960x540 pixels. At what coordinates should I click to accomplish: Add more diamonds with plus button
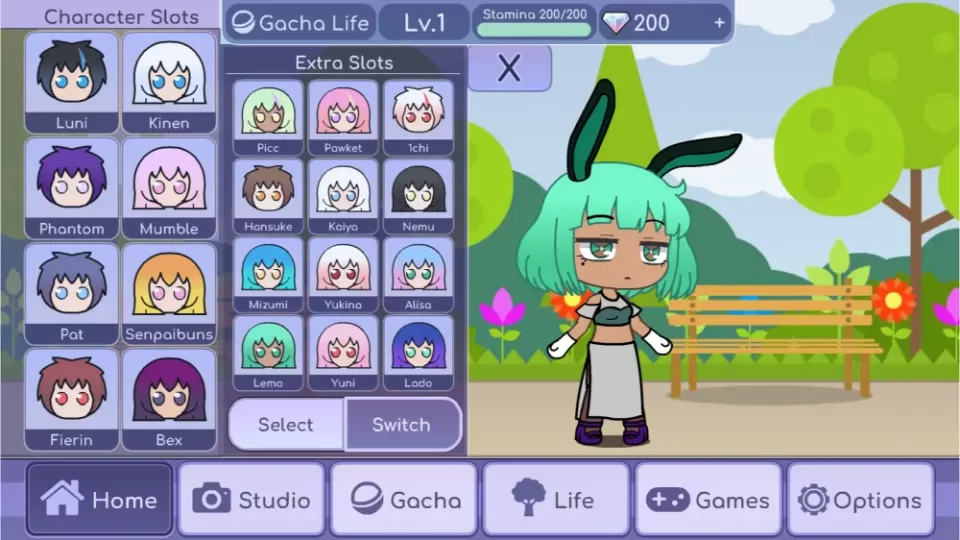click(718, 23)
